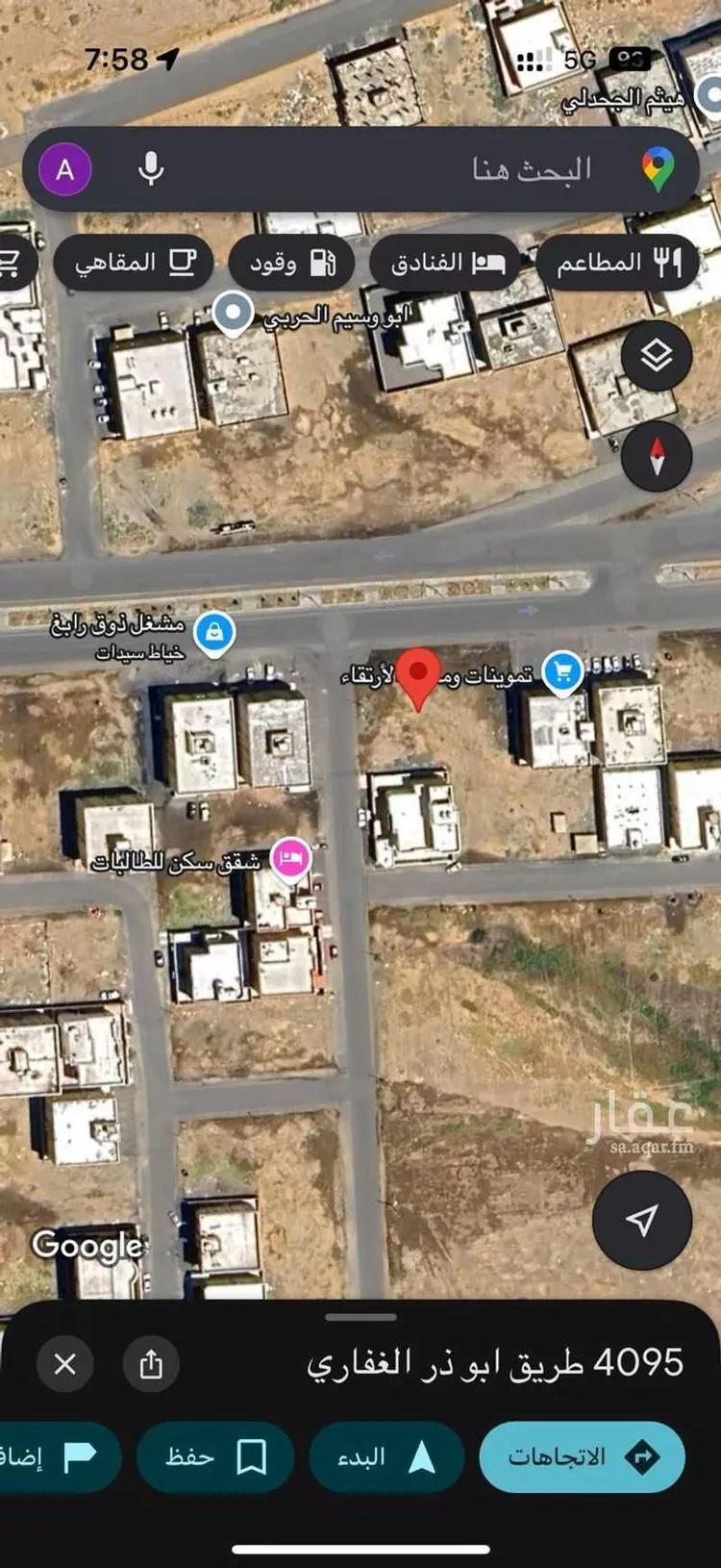Filter by المقاهي cafes chip
Screen dimensions: 721x1568
[134, 263]
